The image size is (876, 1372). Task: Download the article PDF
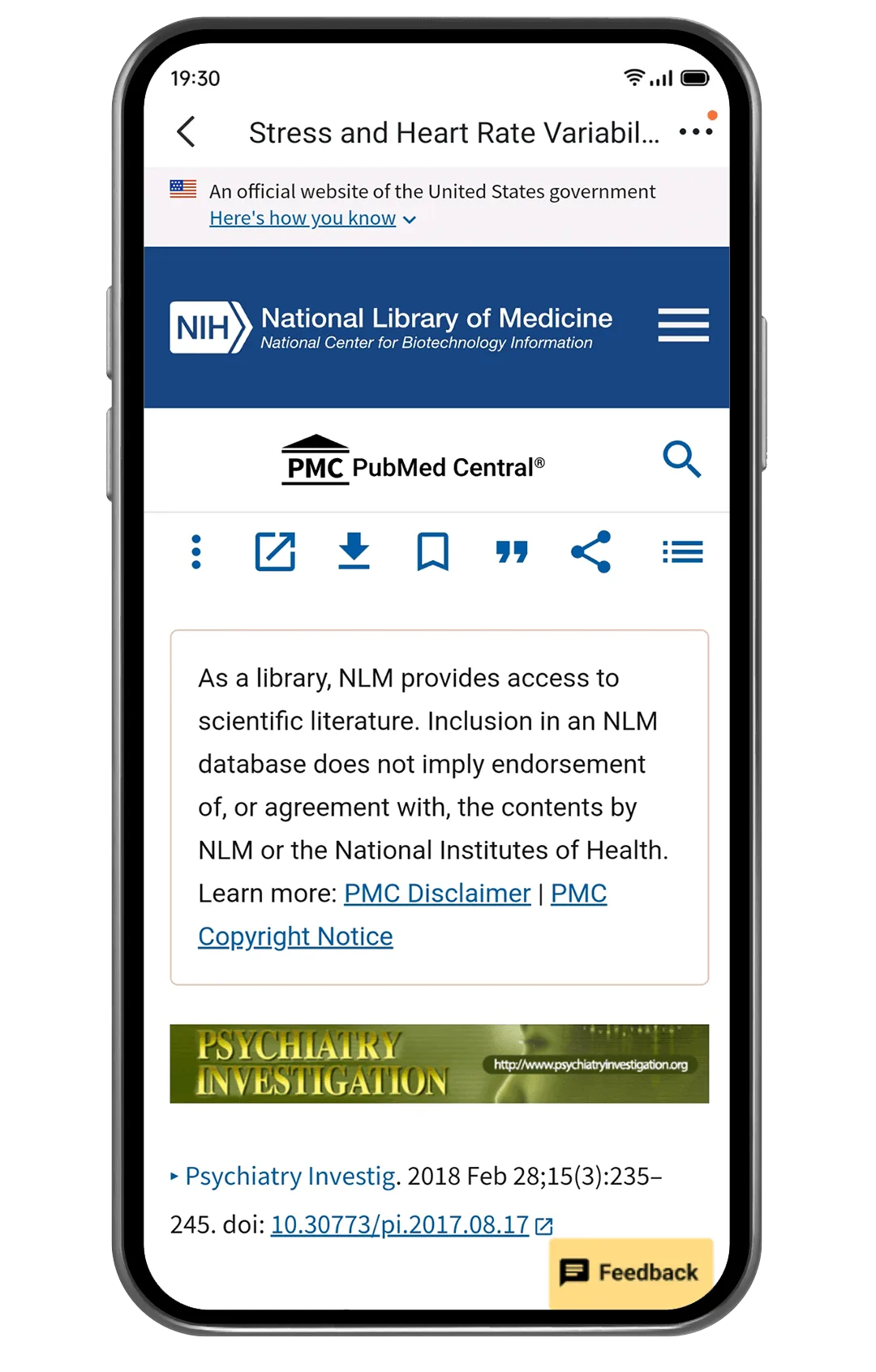354,552
